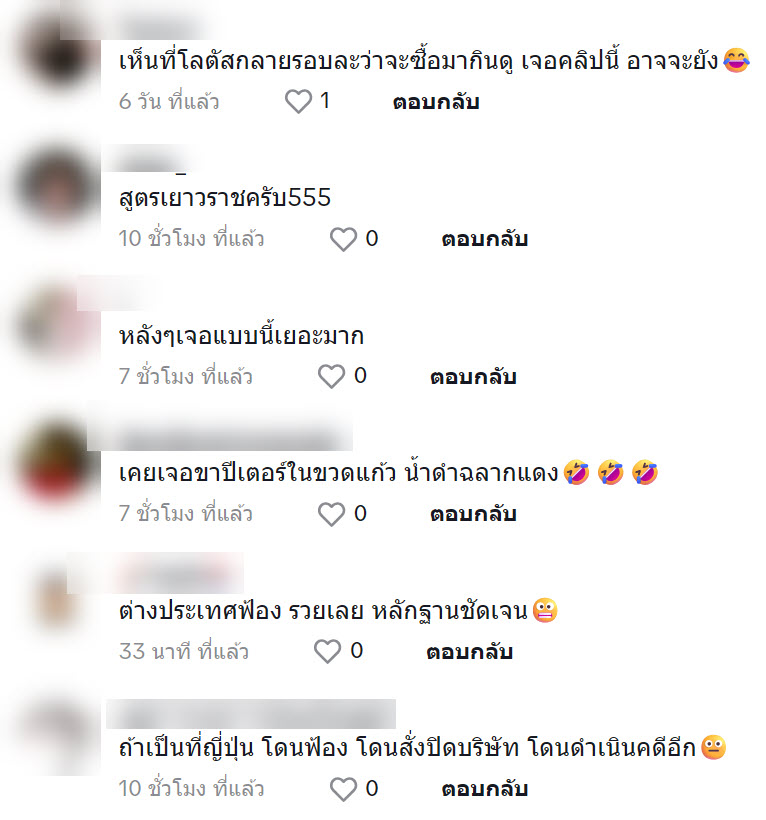
Task: Reply to the comment posted 6 วัน ที่แล้ว
Action: 435,102
